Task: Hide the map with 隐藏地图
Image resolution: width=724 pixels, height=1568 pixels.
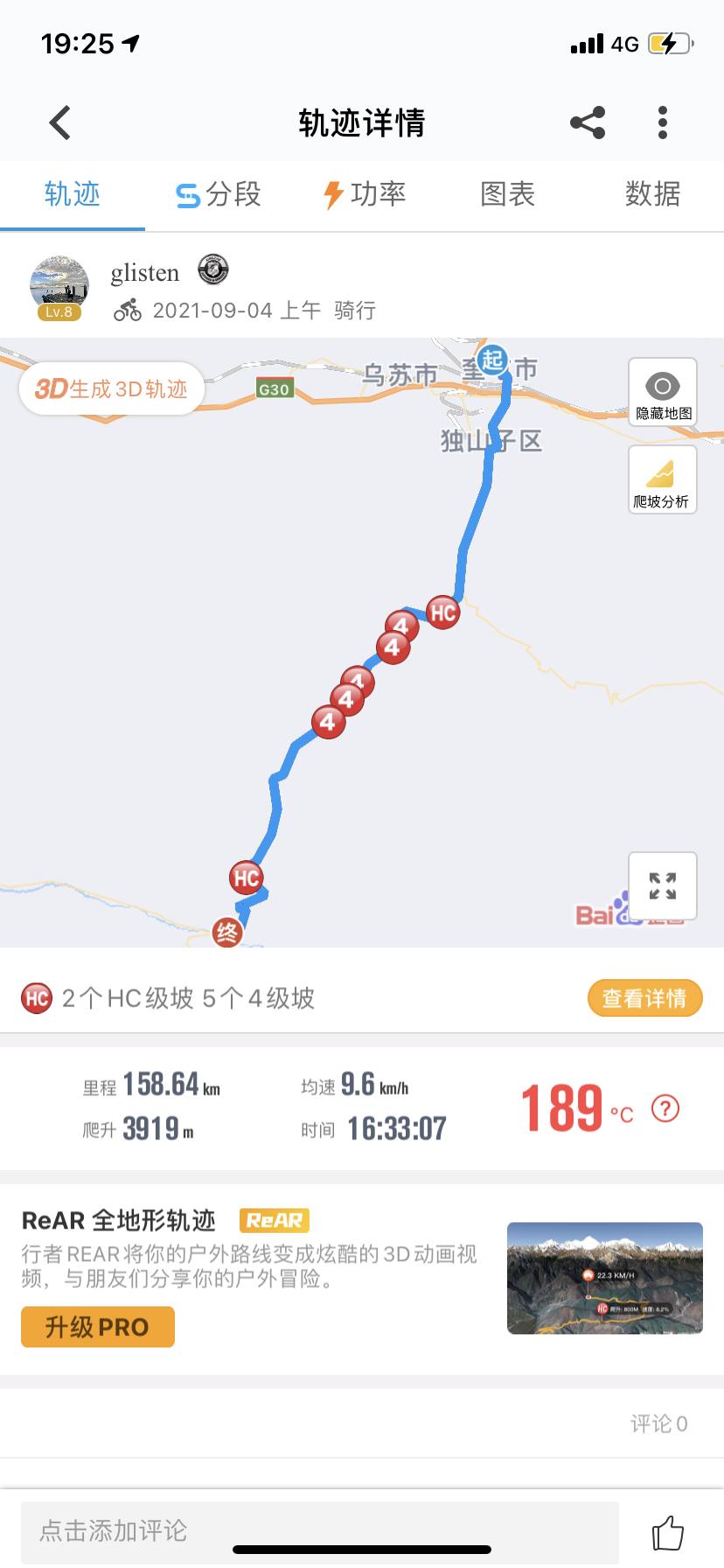Action: 663,392
